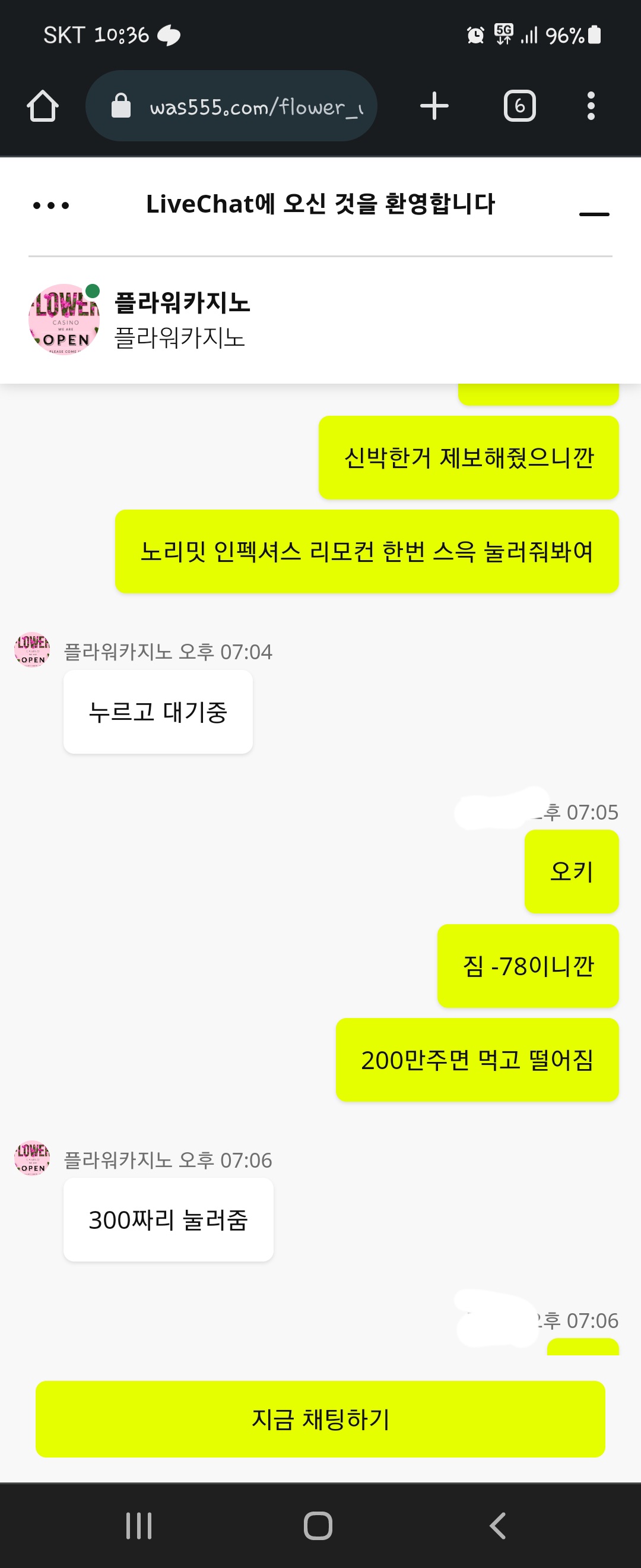Open the tab switcher showing 6 tabs
The image size is (641, 1568).
(520, 106)
